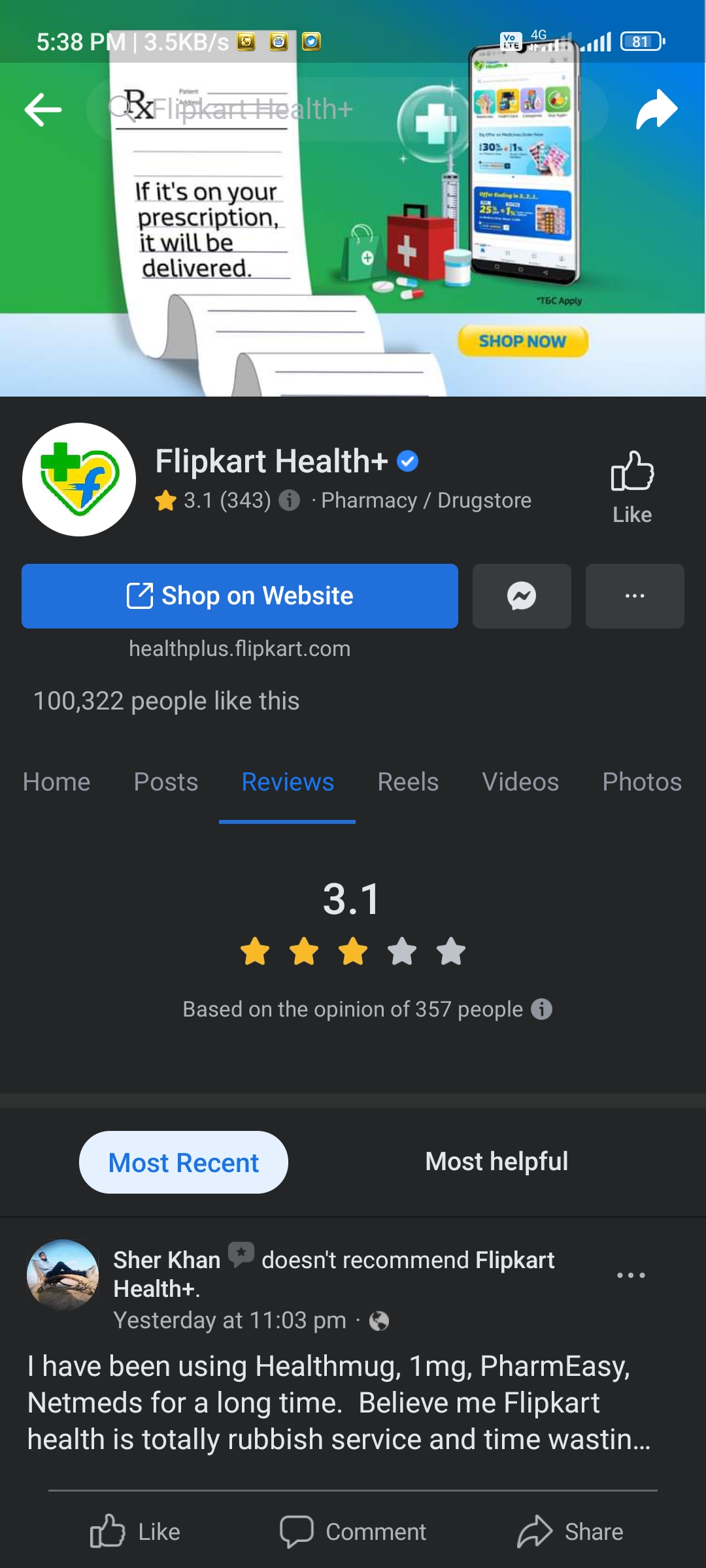
Task: Sort reviews by Most Recent
Action: 183,1162
